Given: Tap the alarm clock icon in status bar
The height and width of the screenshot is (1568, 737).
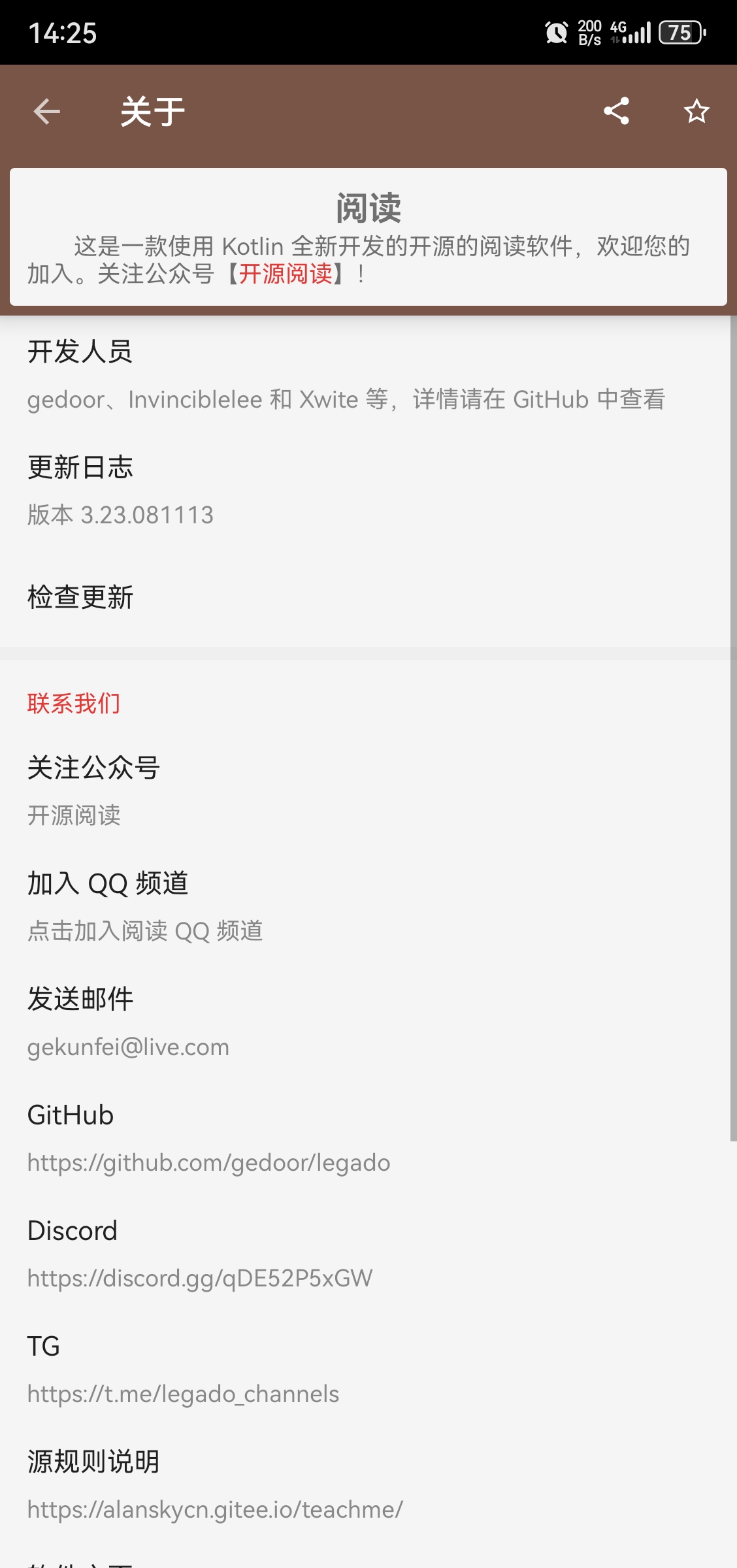Looking at the screenshot, I should coord(555,32).
